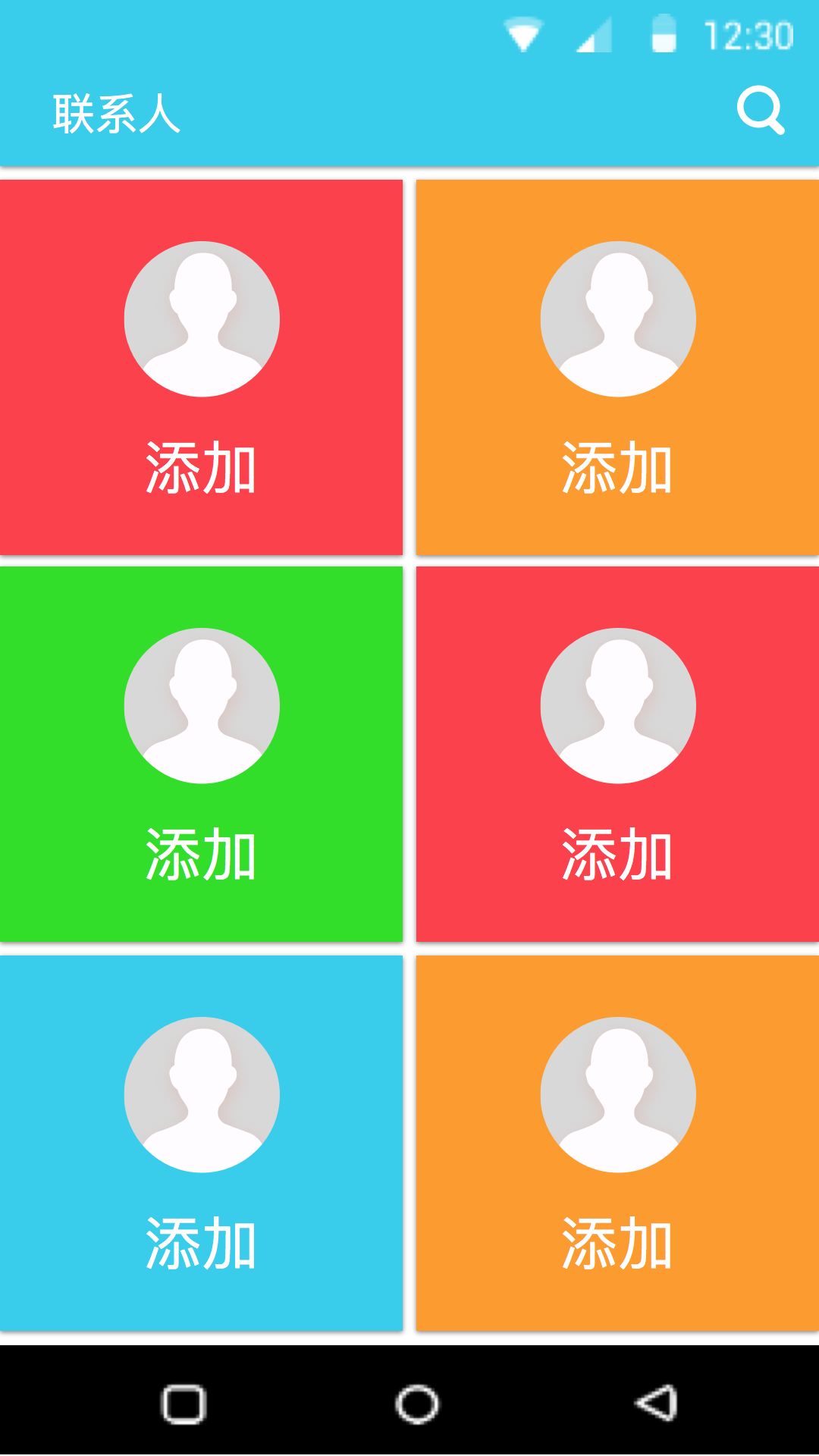Open the search icon in the 联系人 bar

point(761,111)
